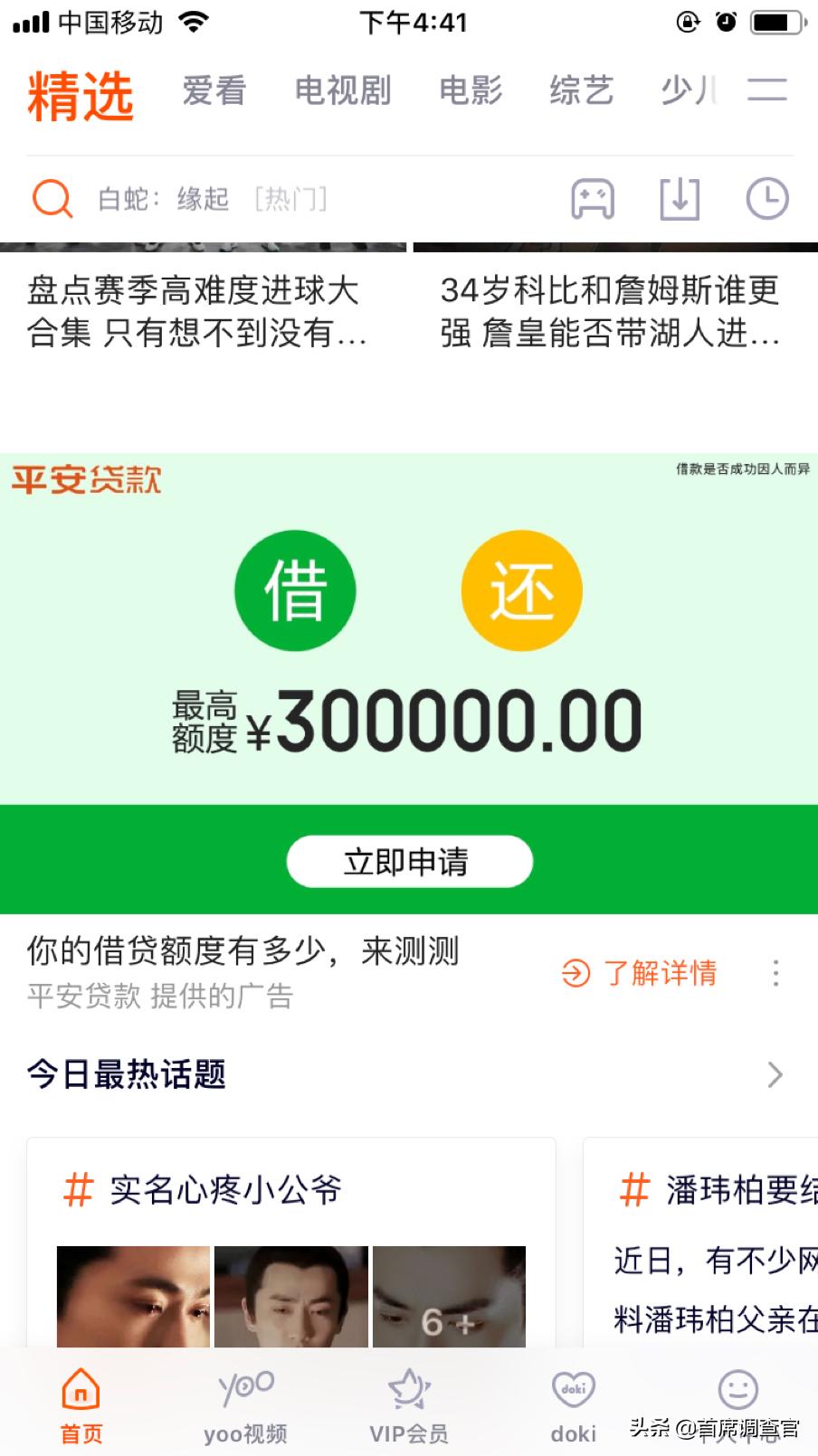The image size is (818, 1456).
Task: Select the 综艺 category tab
Action: click(x=582, y=90)
